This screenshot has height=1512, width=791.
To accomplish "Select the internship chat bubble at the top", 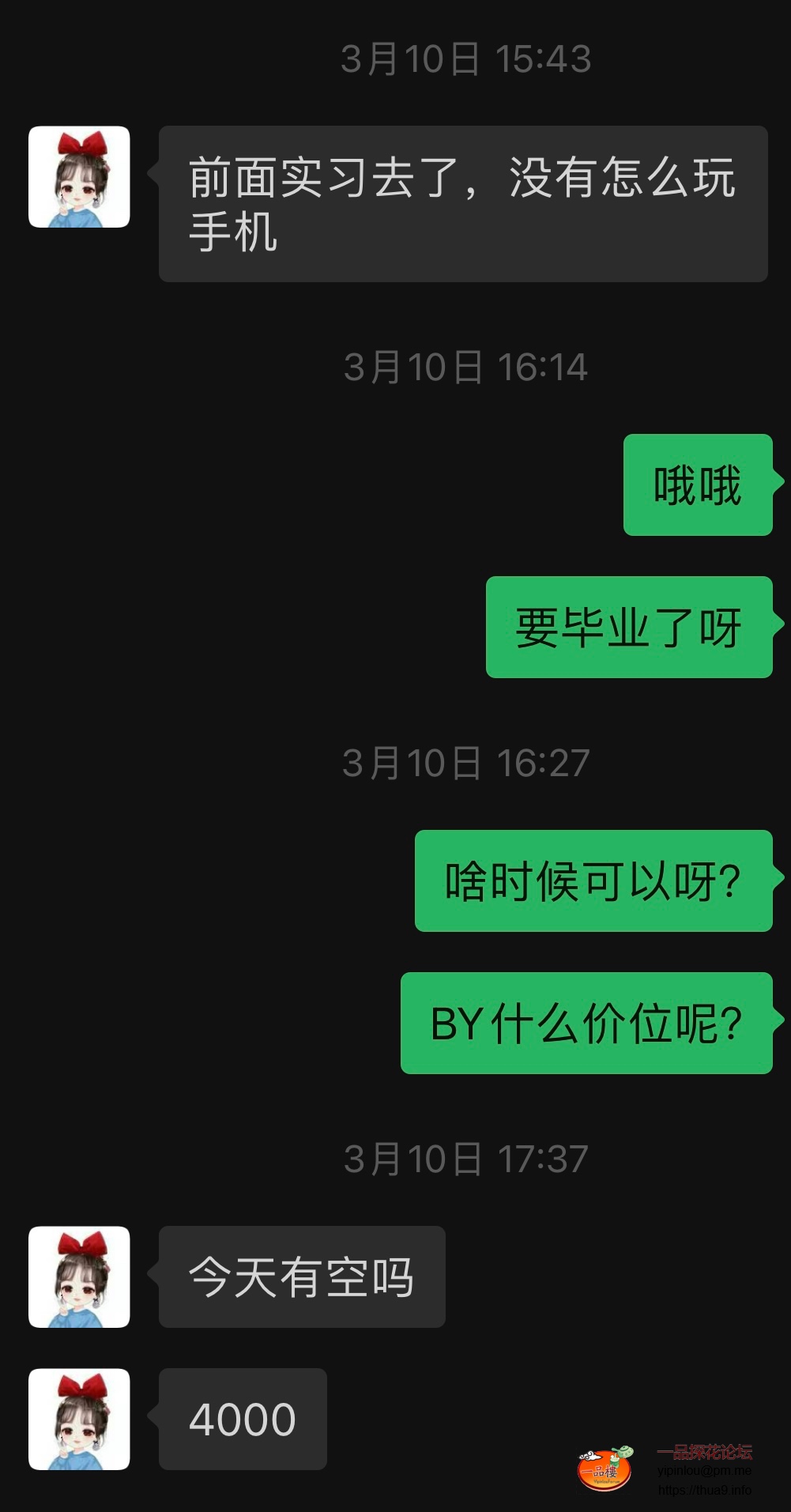I will tap(462, 202).
